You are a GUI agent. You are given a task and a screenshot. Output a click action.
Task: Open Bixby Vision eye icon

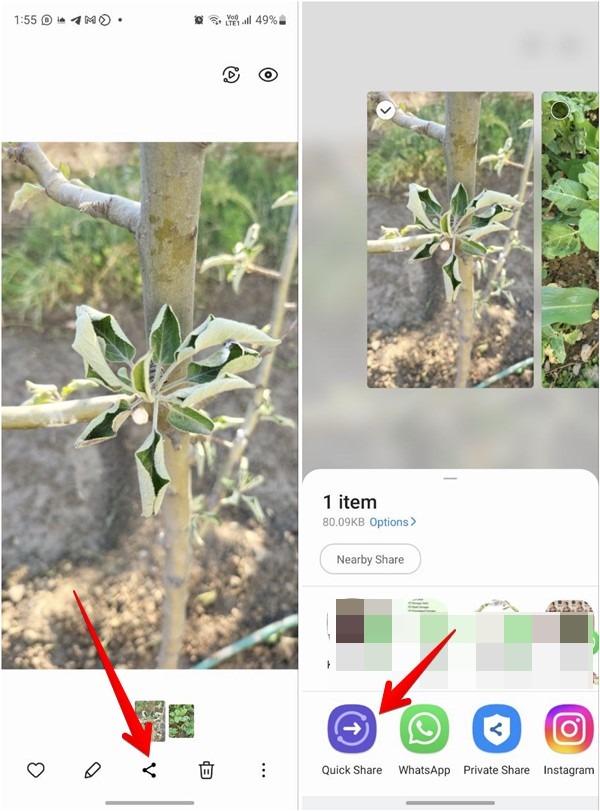click(x=268, y=75)
